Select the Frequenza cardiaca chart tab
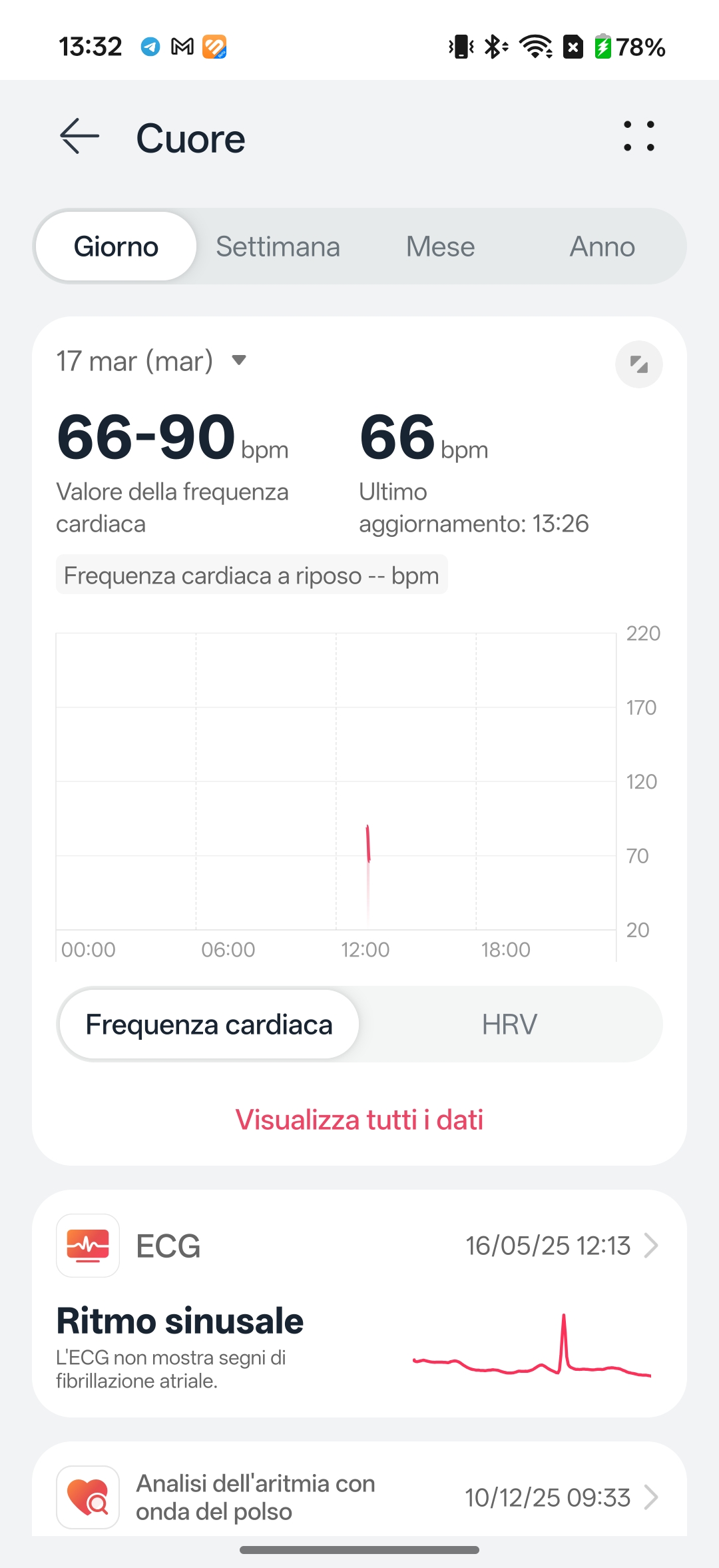 point(209,1024)
